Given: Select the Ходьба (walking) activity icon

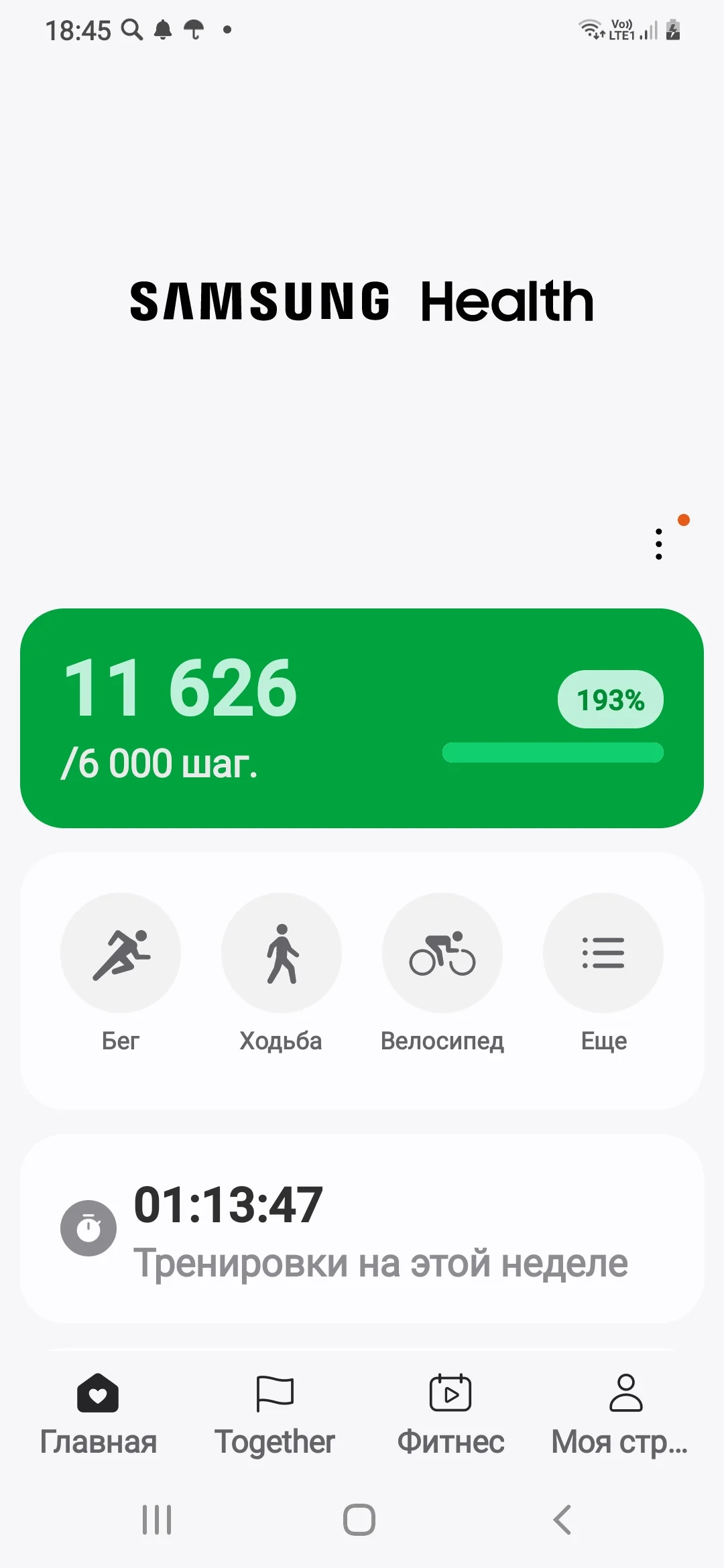Looking at the screenshot, I should [x=282, y=953].
